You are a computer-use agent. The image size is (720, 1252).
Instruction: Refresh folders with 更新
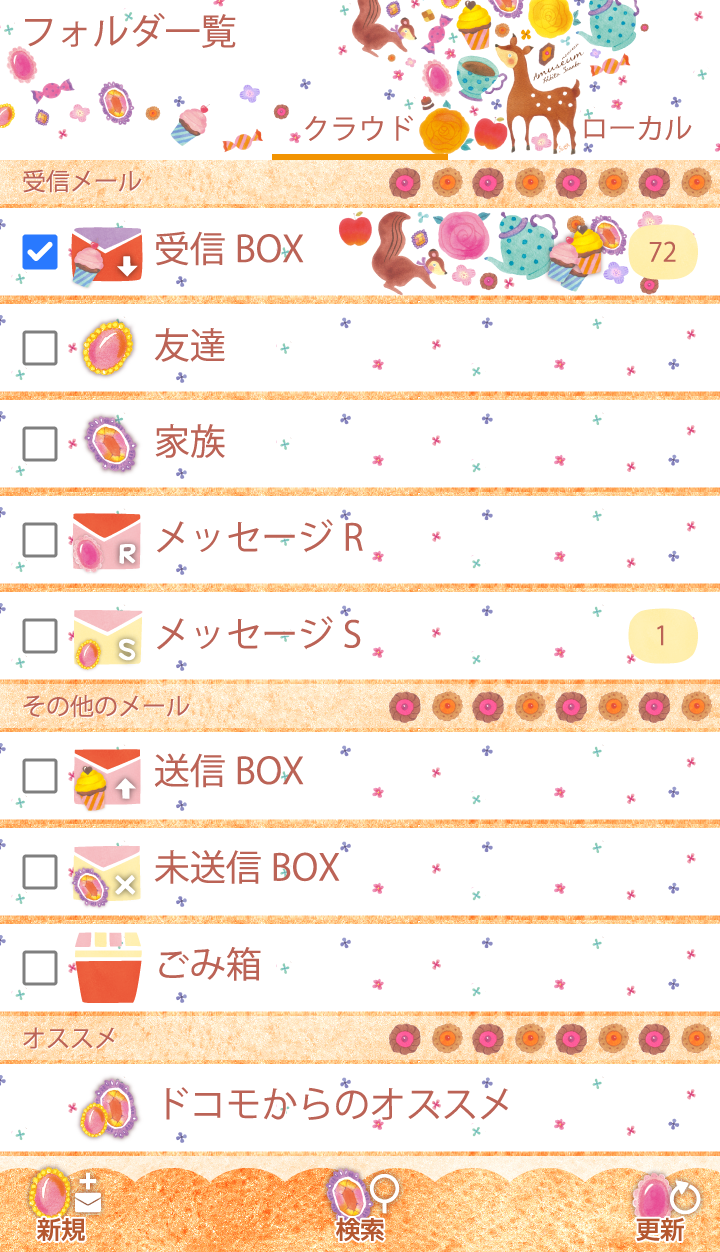(660, 1208)
